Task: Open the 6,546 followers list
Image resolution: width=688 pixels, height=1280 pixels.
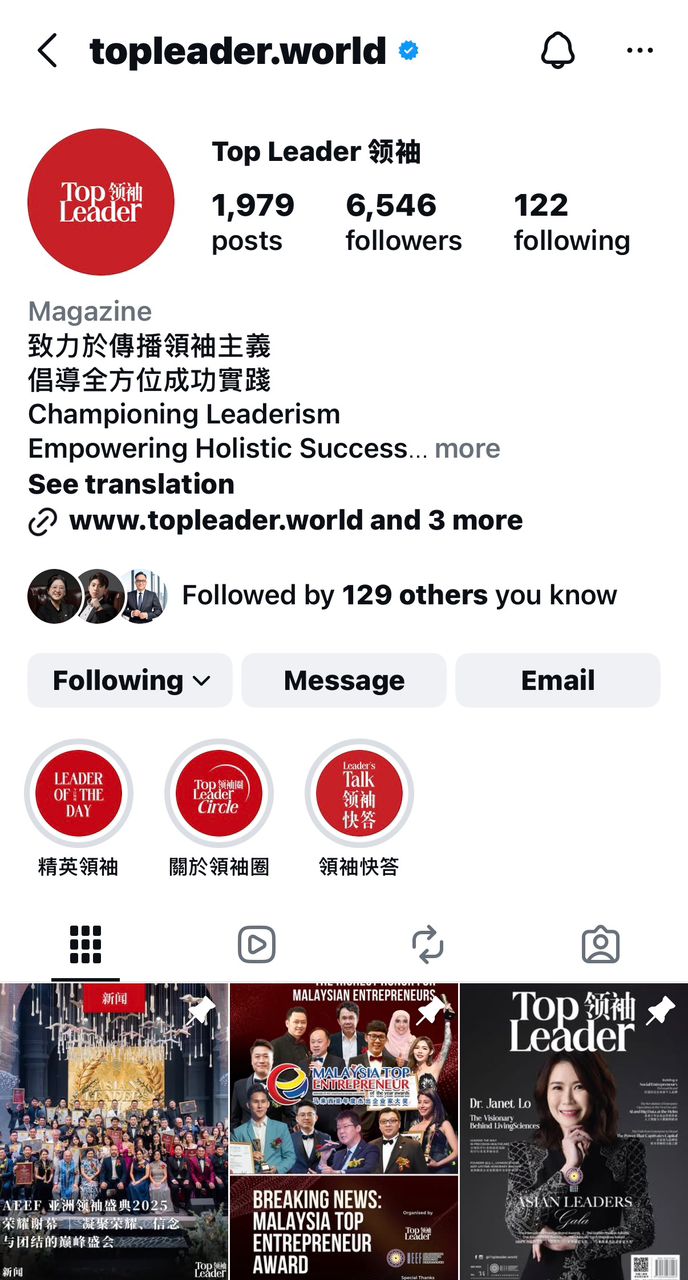Action: click(403, 222)
